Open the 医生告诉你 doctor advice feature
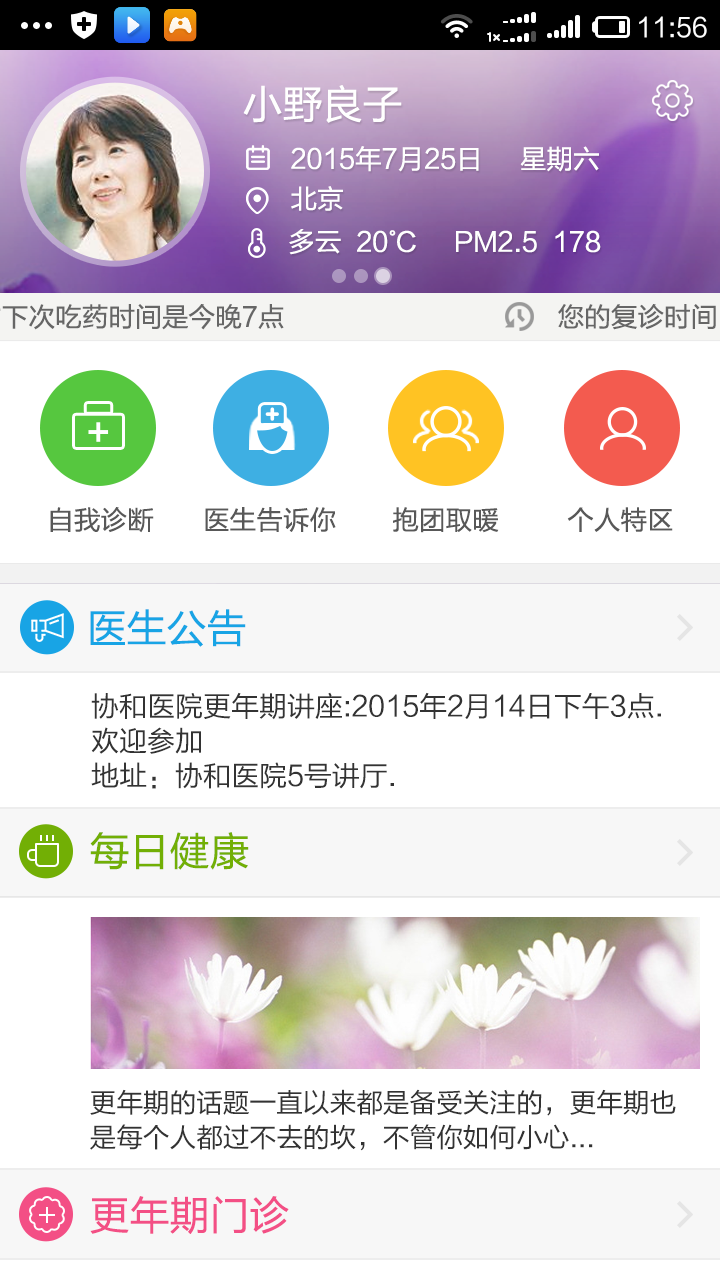This screenshot has height=1280, width=720. click(271, 427)
